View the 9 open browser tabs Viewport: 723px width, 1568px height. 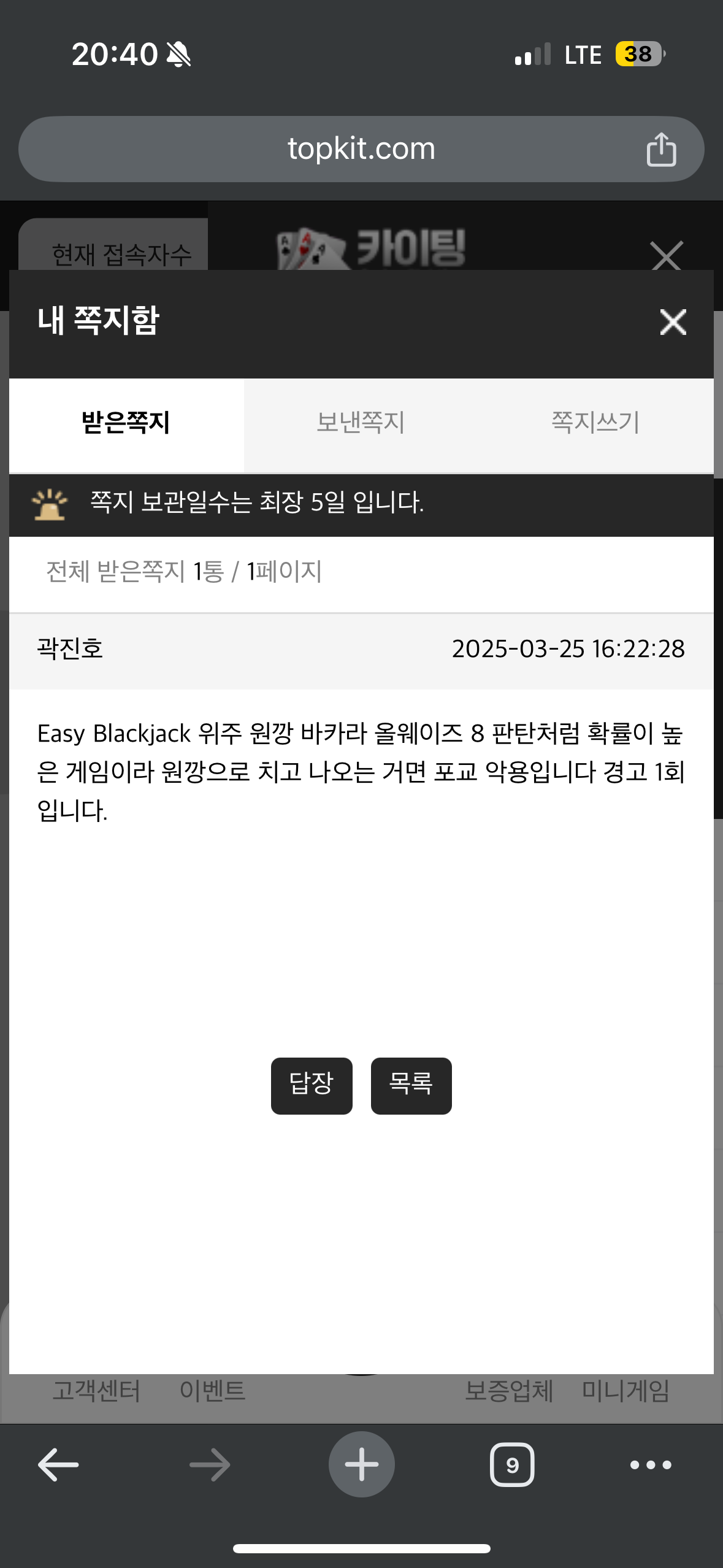(x=512, y=1464)
